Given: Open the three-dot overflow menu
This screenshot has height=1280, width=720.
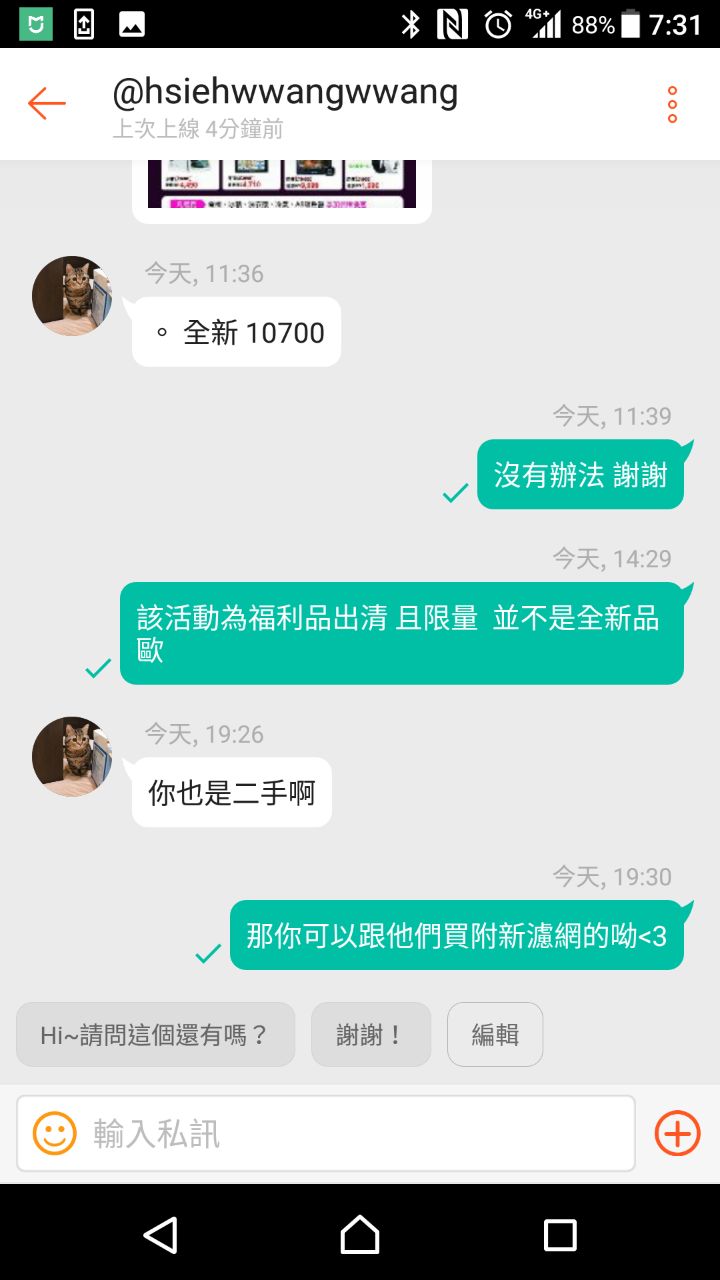Looking at the screenshot, I should [672, 104].
